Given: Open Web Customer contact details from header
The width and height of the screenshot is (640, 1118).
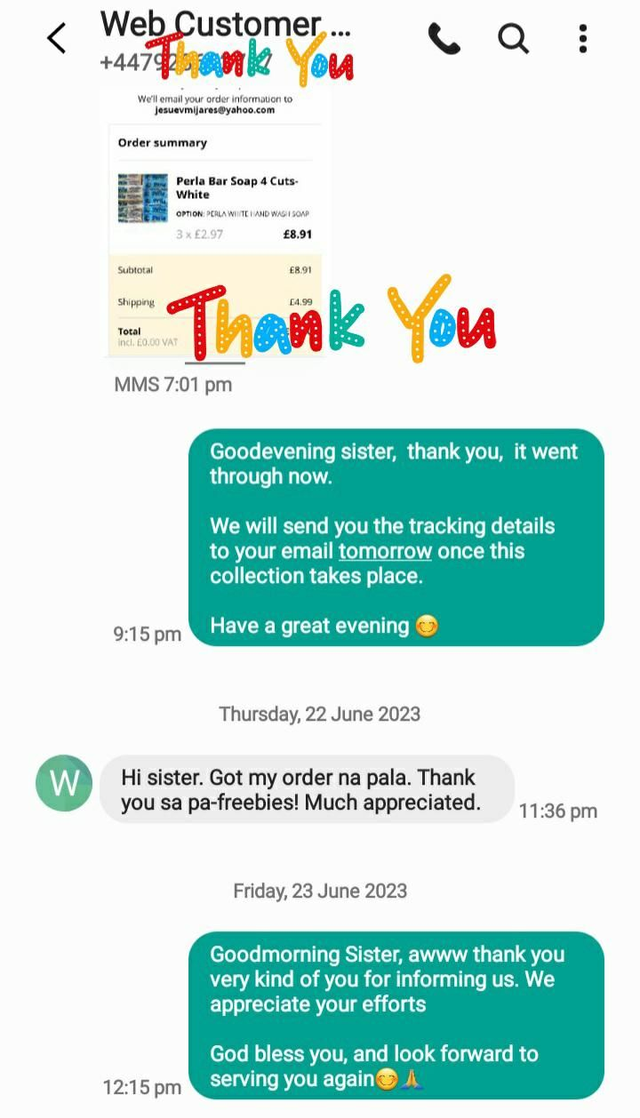Looking at the screenshot, I should coord(225,24).
